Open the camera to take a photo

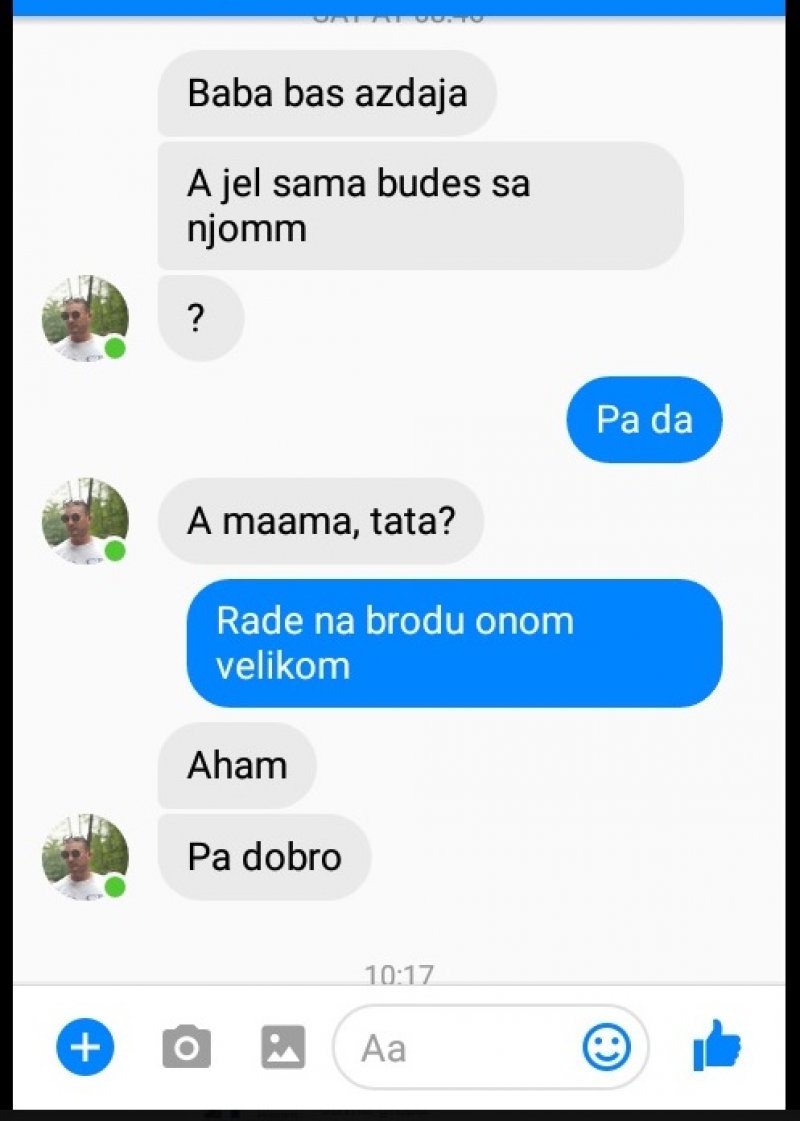click(187, 1048)
